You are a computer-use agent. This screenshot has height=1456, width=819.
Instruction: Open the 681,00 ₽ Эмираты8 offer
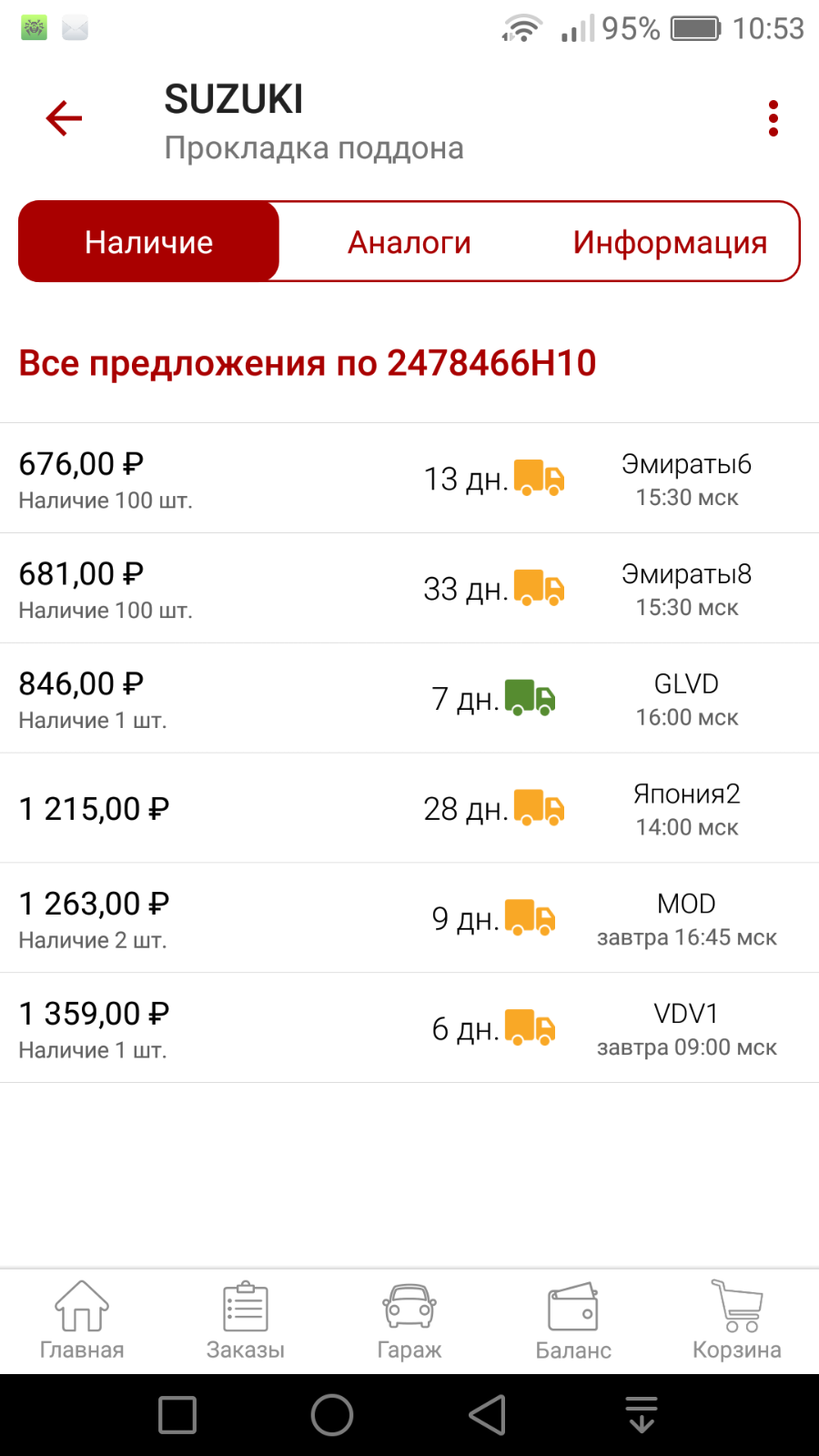click(x=409, y=588)
